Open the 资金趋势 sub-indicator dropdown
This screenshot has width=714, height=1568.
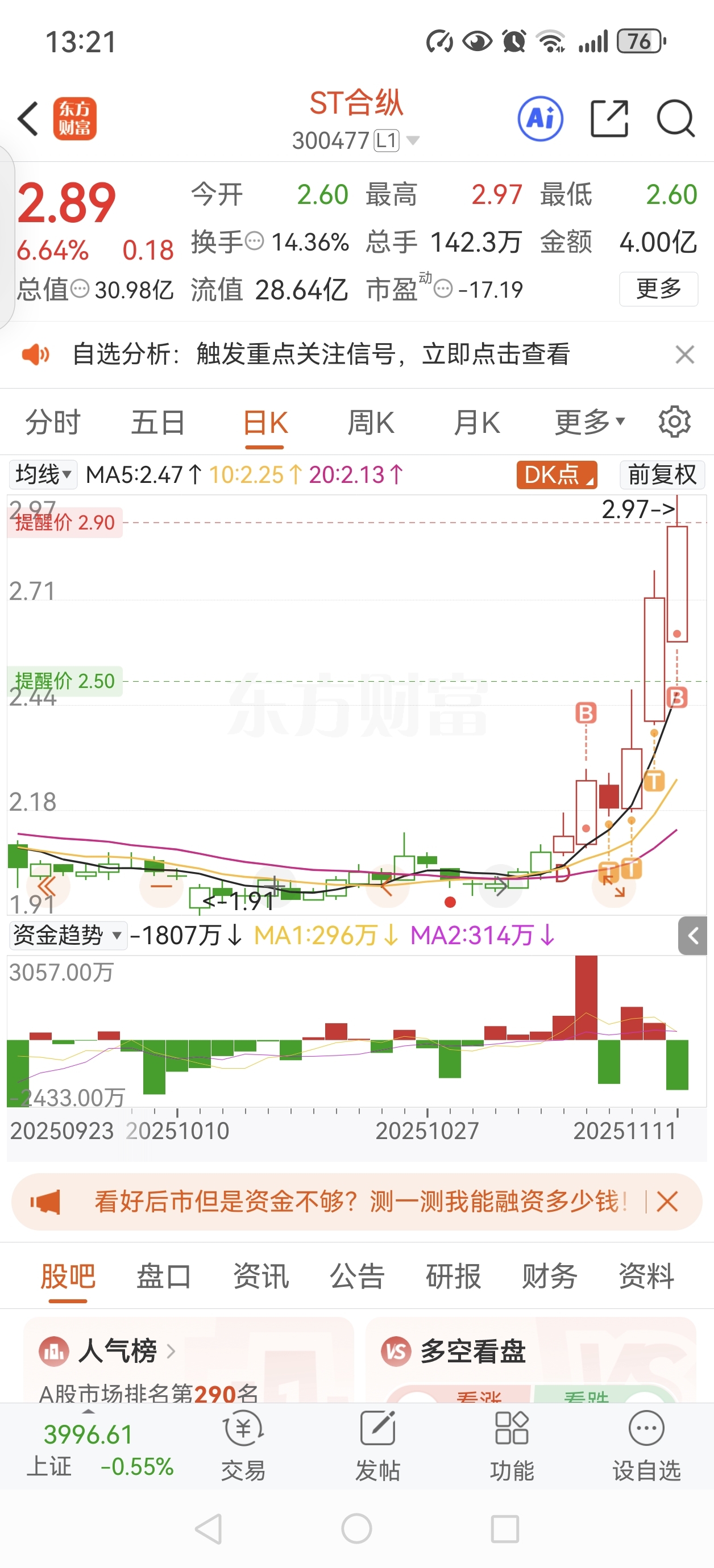point(67,936)
